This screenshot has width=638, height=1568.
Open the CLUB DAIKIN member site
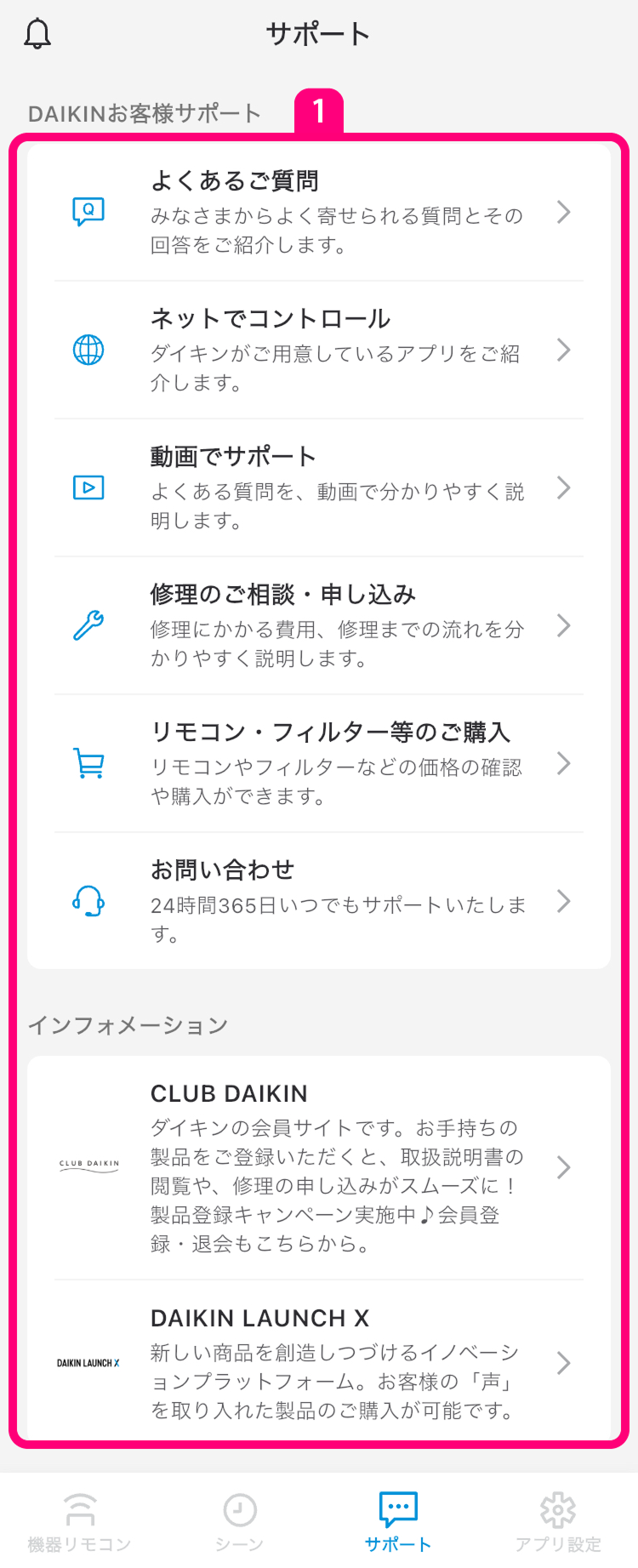(319, 1167)
